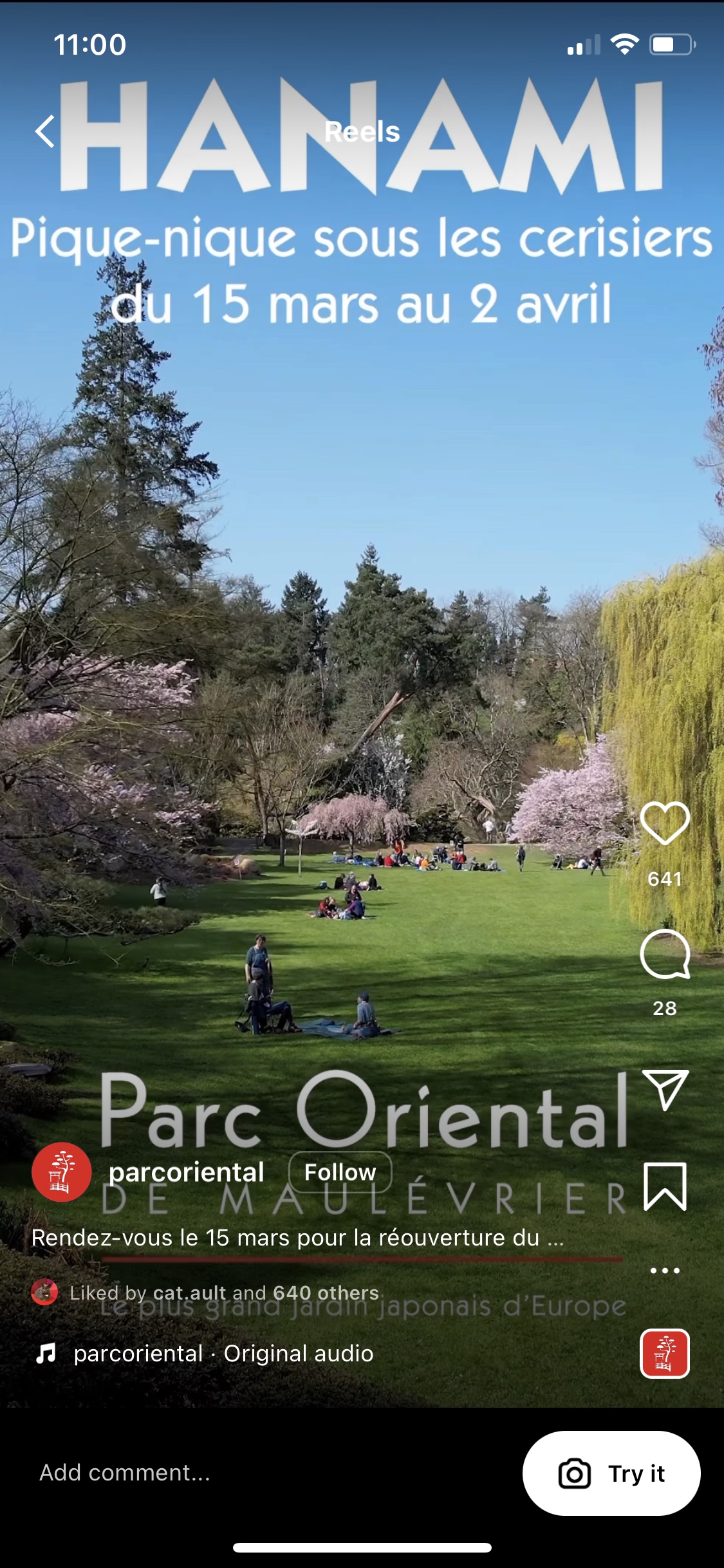Open parcoriental's profile picture
Screen dimensions: 724x1568
point(61,1172)
